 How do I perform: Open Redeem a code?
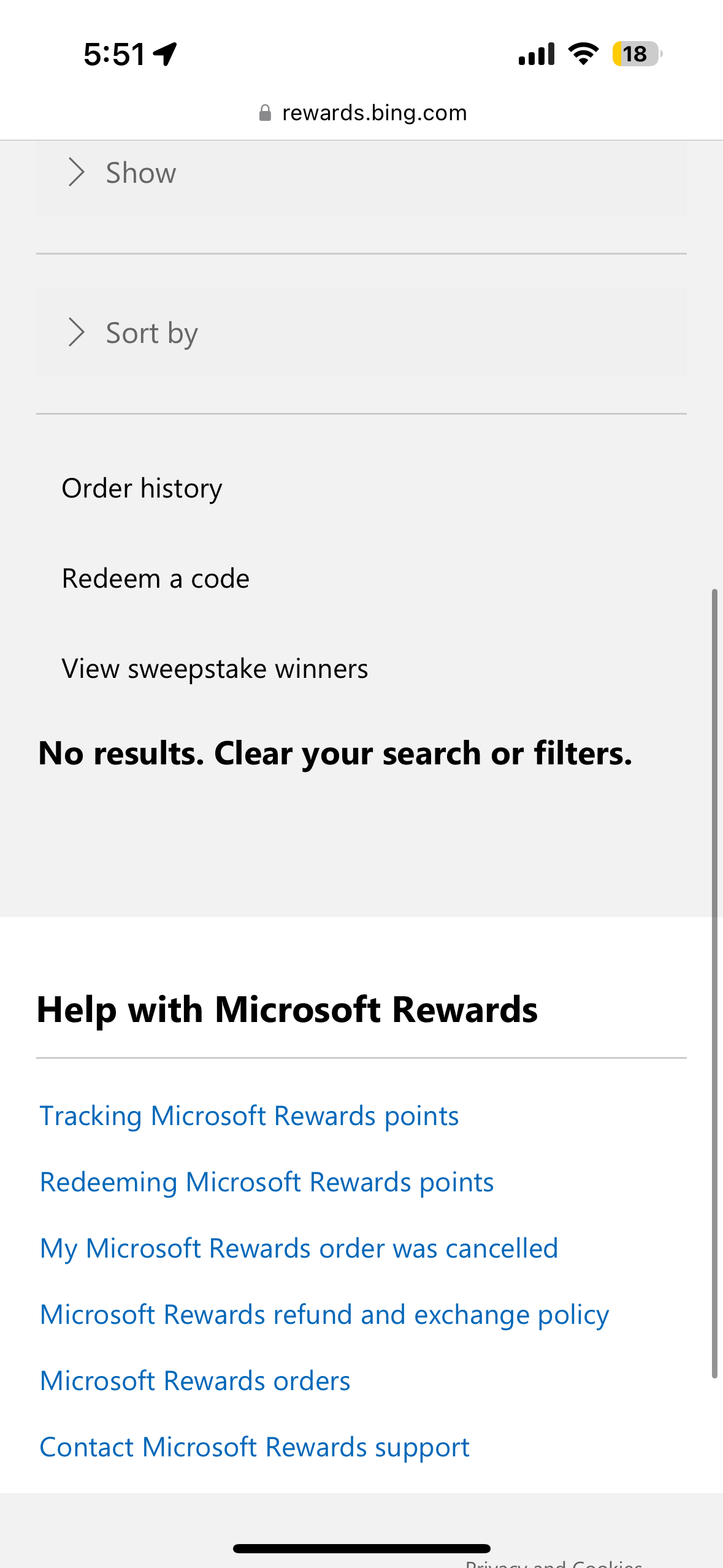155,577
